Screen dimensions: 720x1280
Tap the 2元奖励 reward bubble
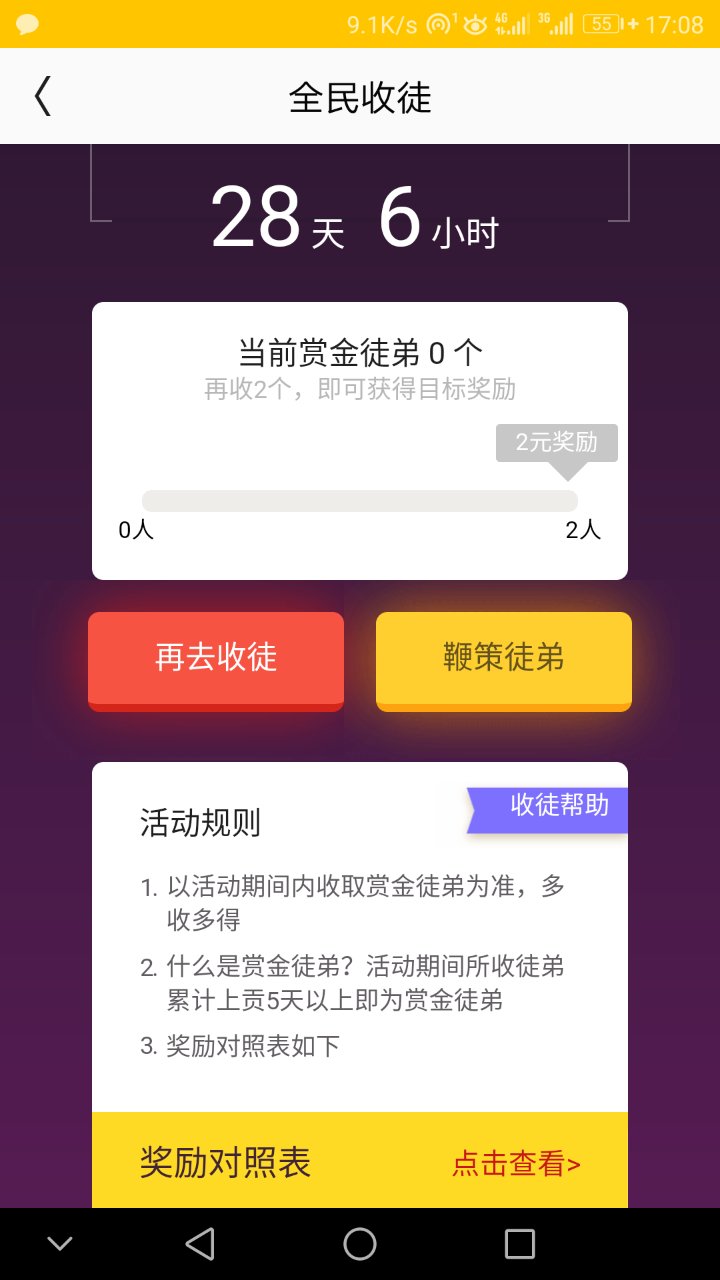tap(556, 443)
